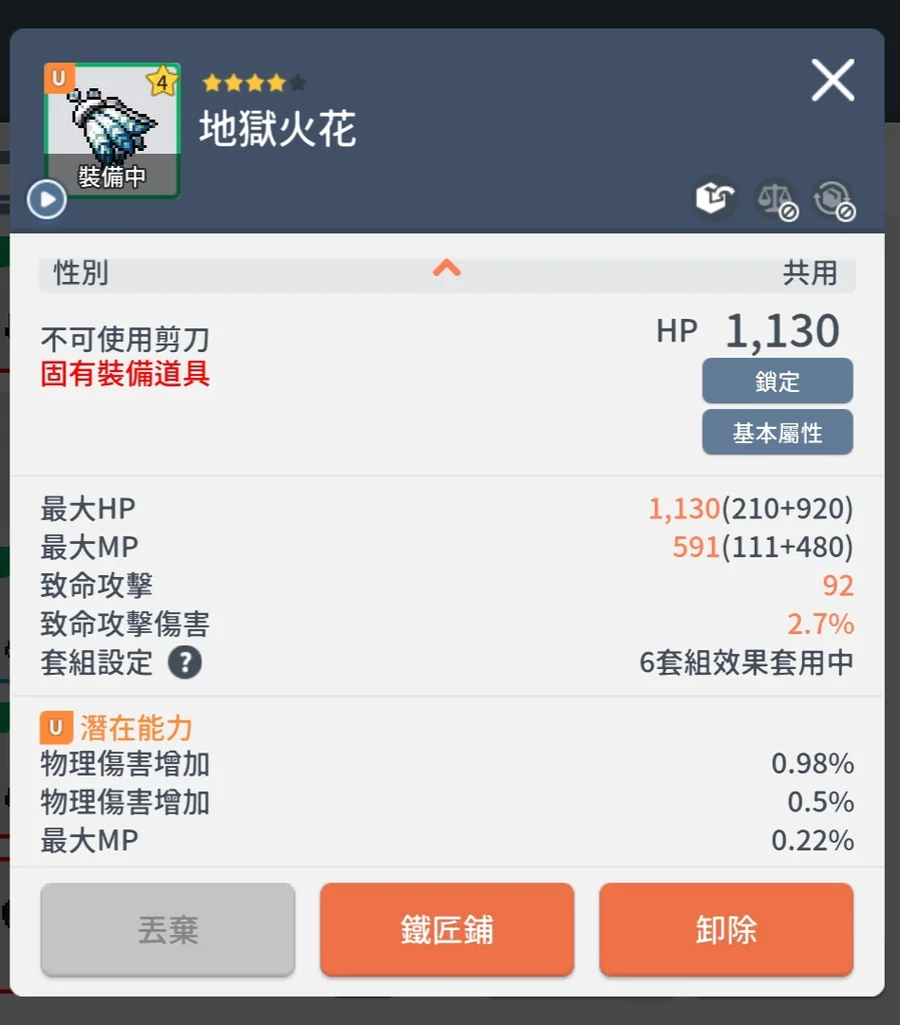This screenshot has height=1025, width=900.
Task: Lock the item with 鎖定
Action: tap(777, 381)
